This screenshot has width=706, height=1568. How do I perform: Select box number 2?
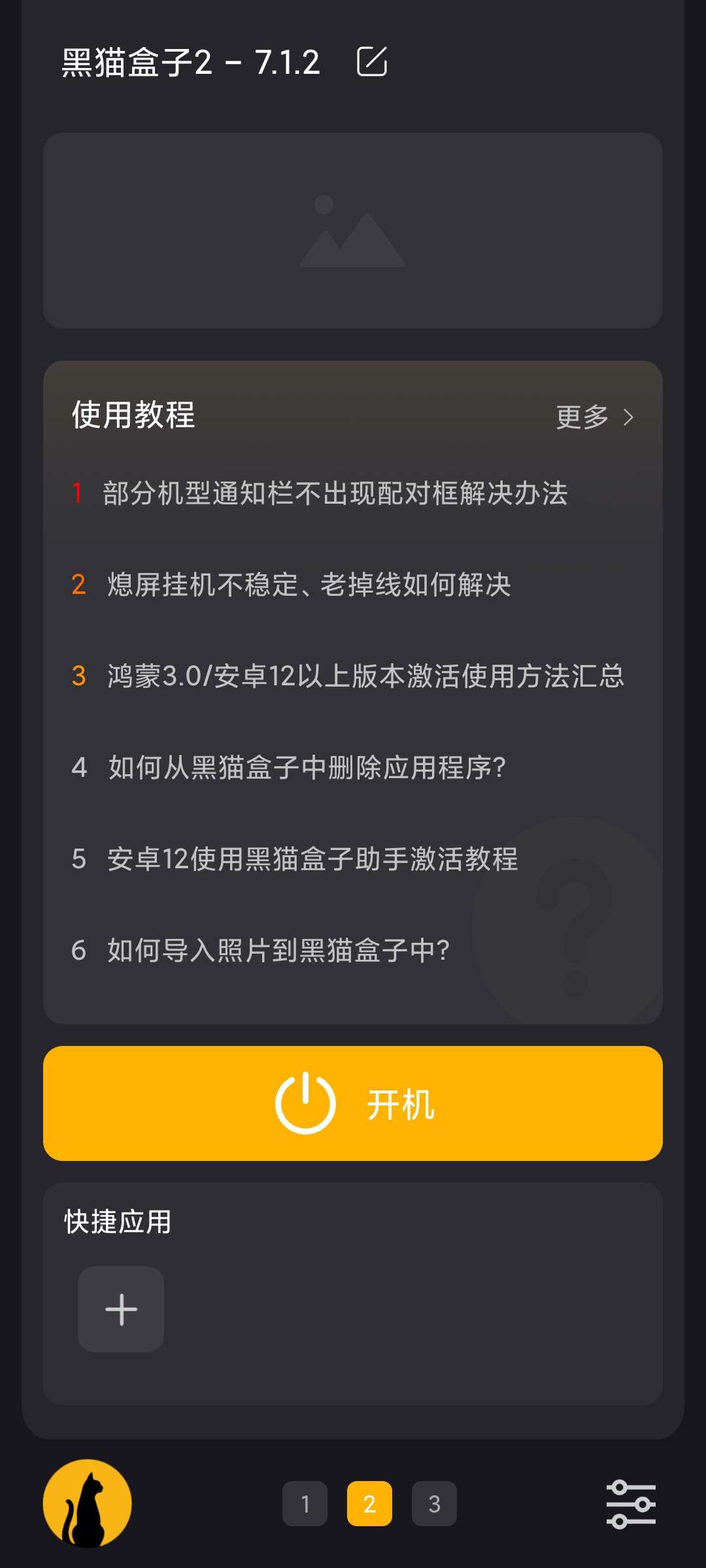tap(369, 1503)
